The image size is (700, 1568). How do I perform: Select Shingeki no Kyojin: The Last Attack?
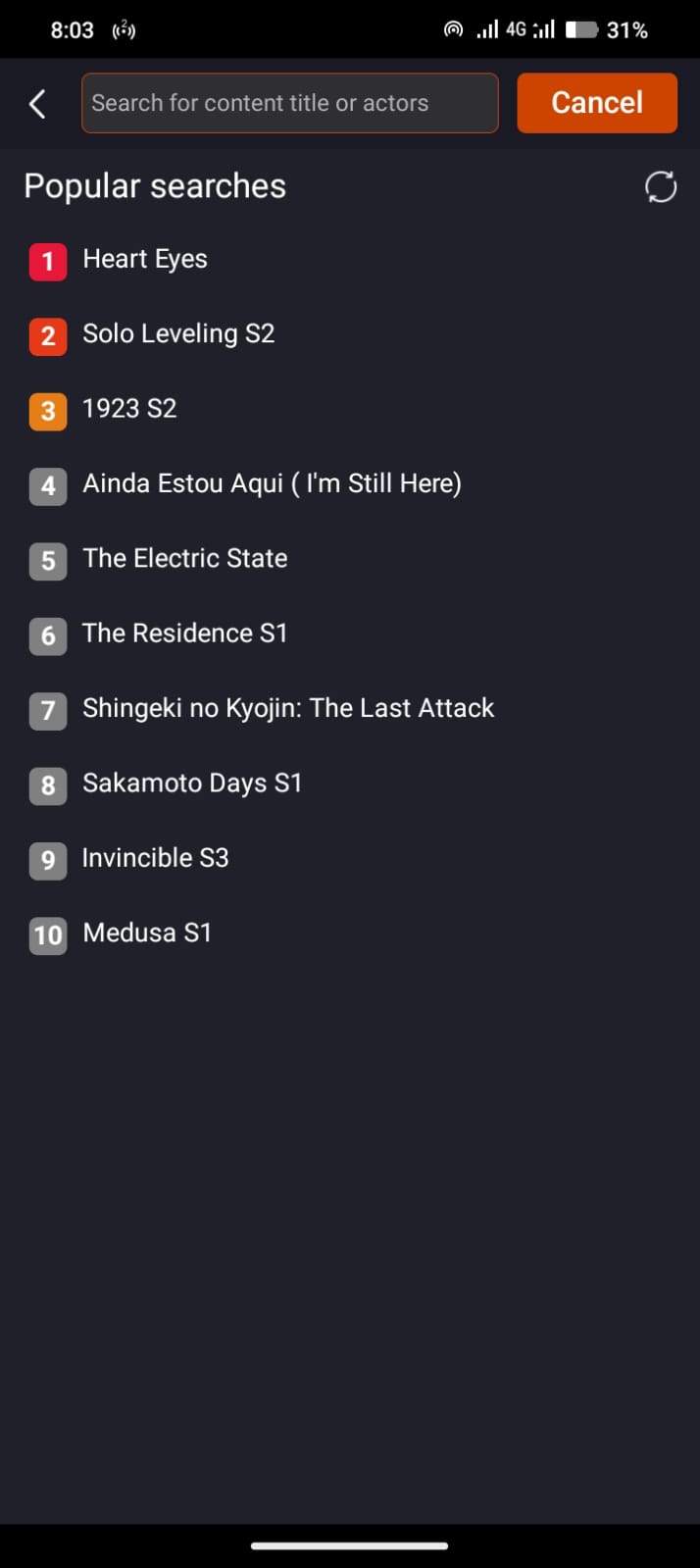(x=288, y=708)
